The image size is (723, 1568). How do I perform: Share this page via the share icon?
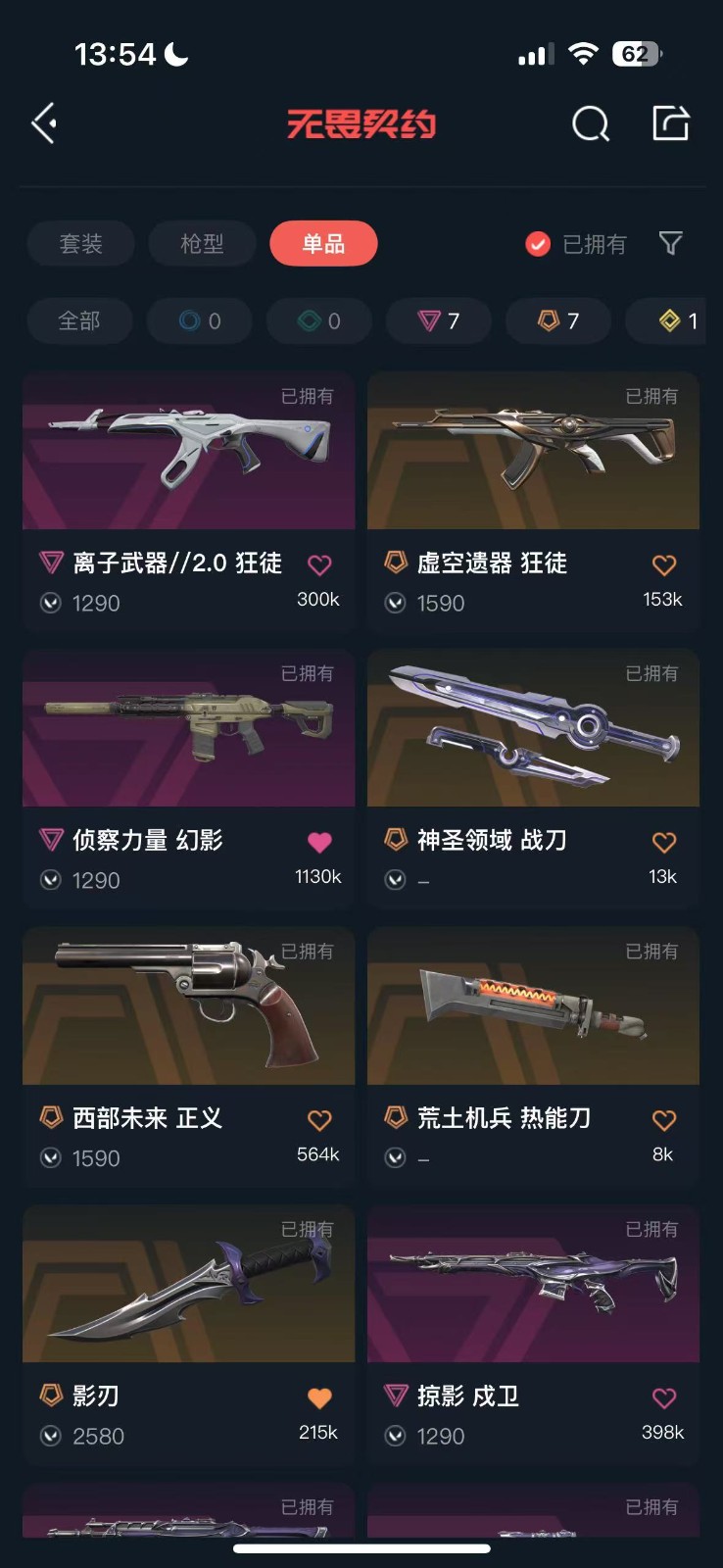tap(671, 123)
